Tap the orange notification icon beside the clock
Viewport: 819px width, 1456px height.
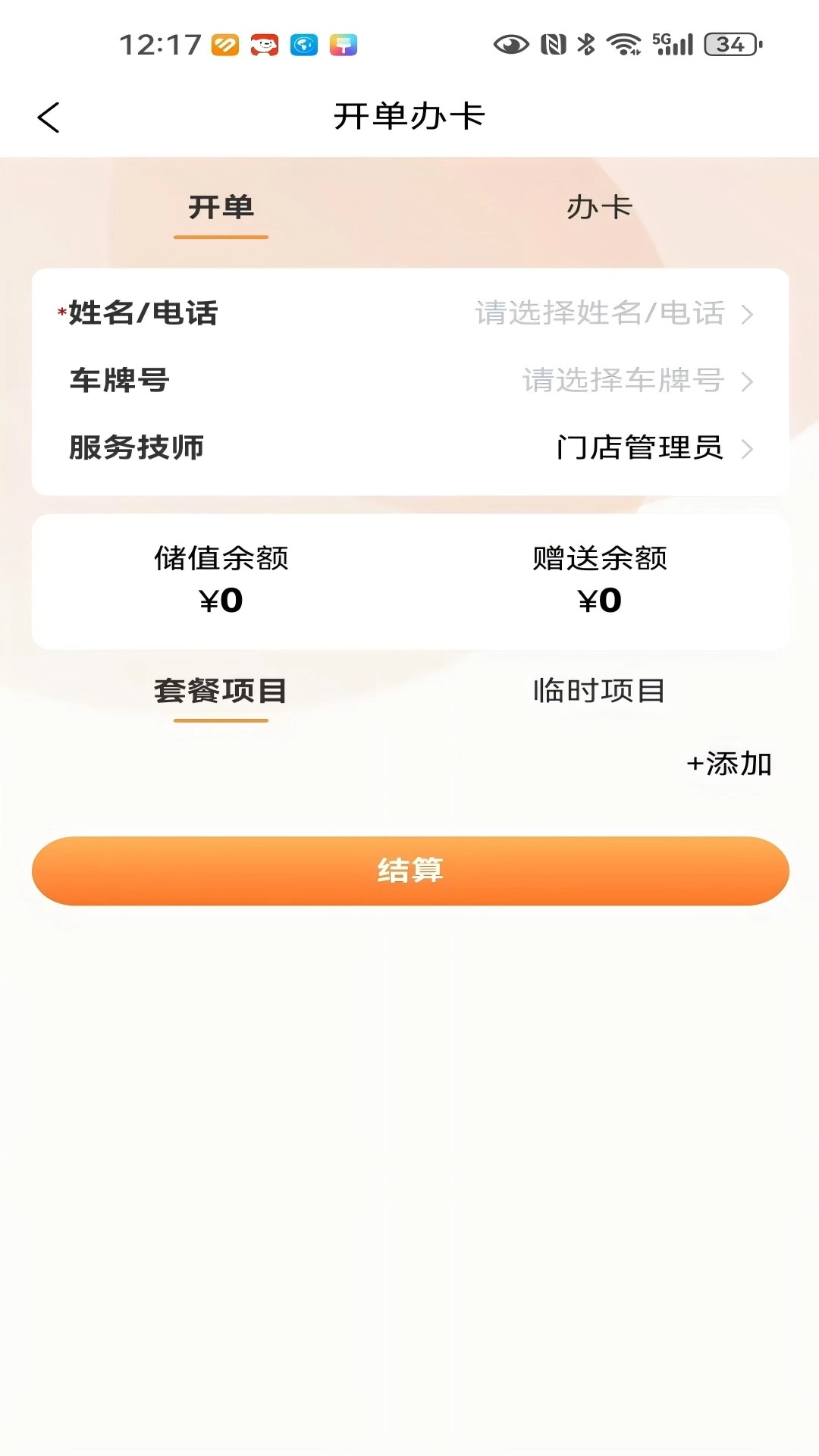tap(224, 44)
